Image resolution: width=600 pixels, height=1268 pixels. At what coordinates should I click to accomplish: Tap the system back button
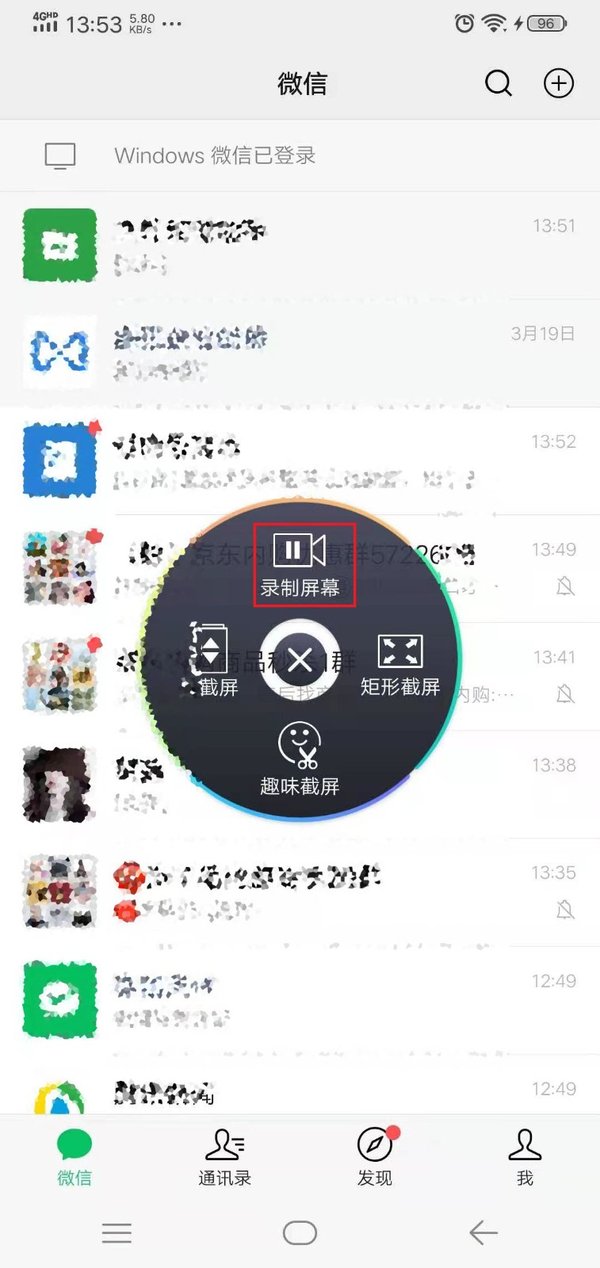pos(483,1232)
